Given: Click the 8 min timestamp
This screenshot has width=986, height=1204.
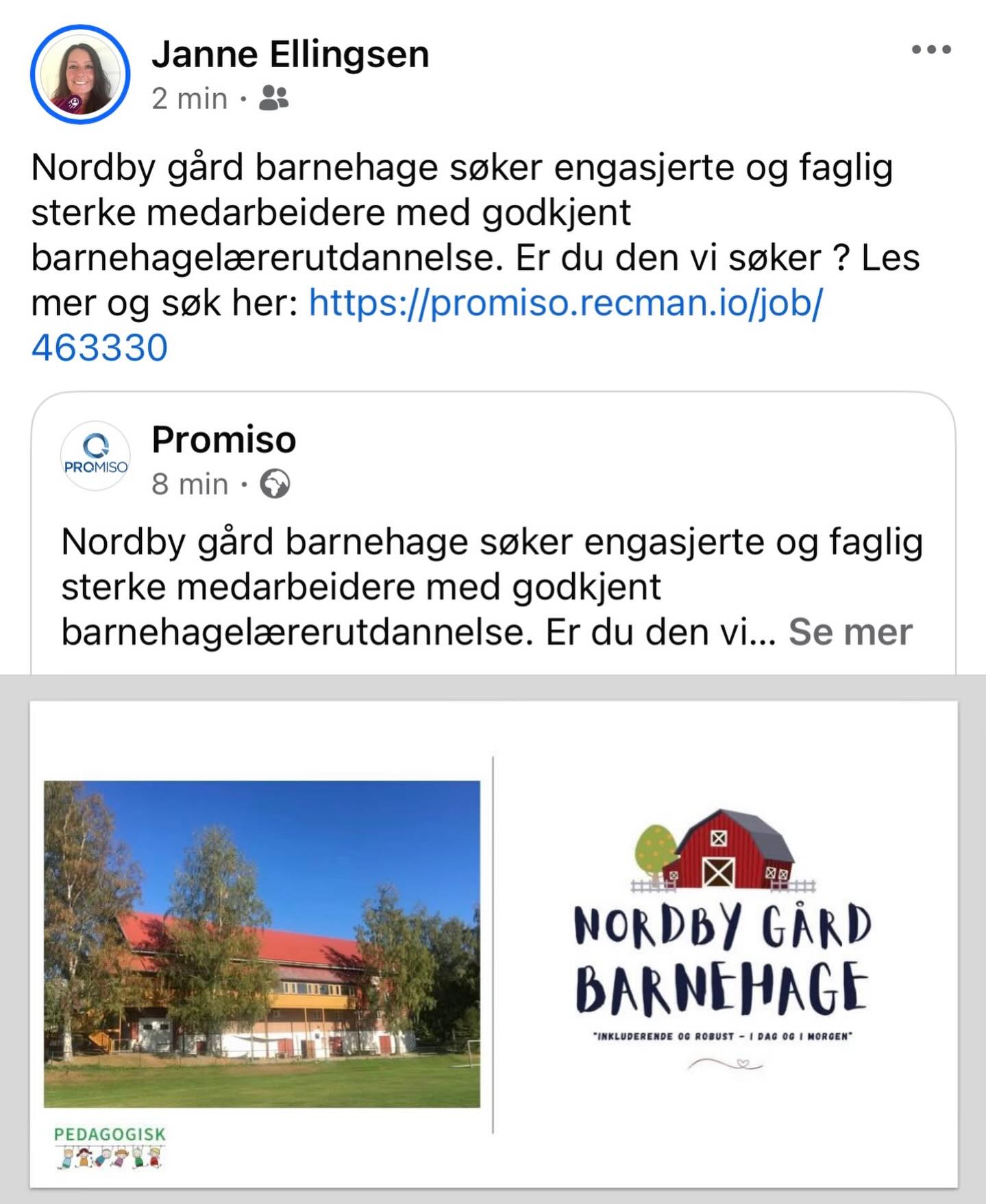Looking at the screenshot, I should click(x=188, y=483).
